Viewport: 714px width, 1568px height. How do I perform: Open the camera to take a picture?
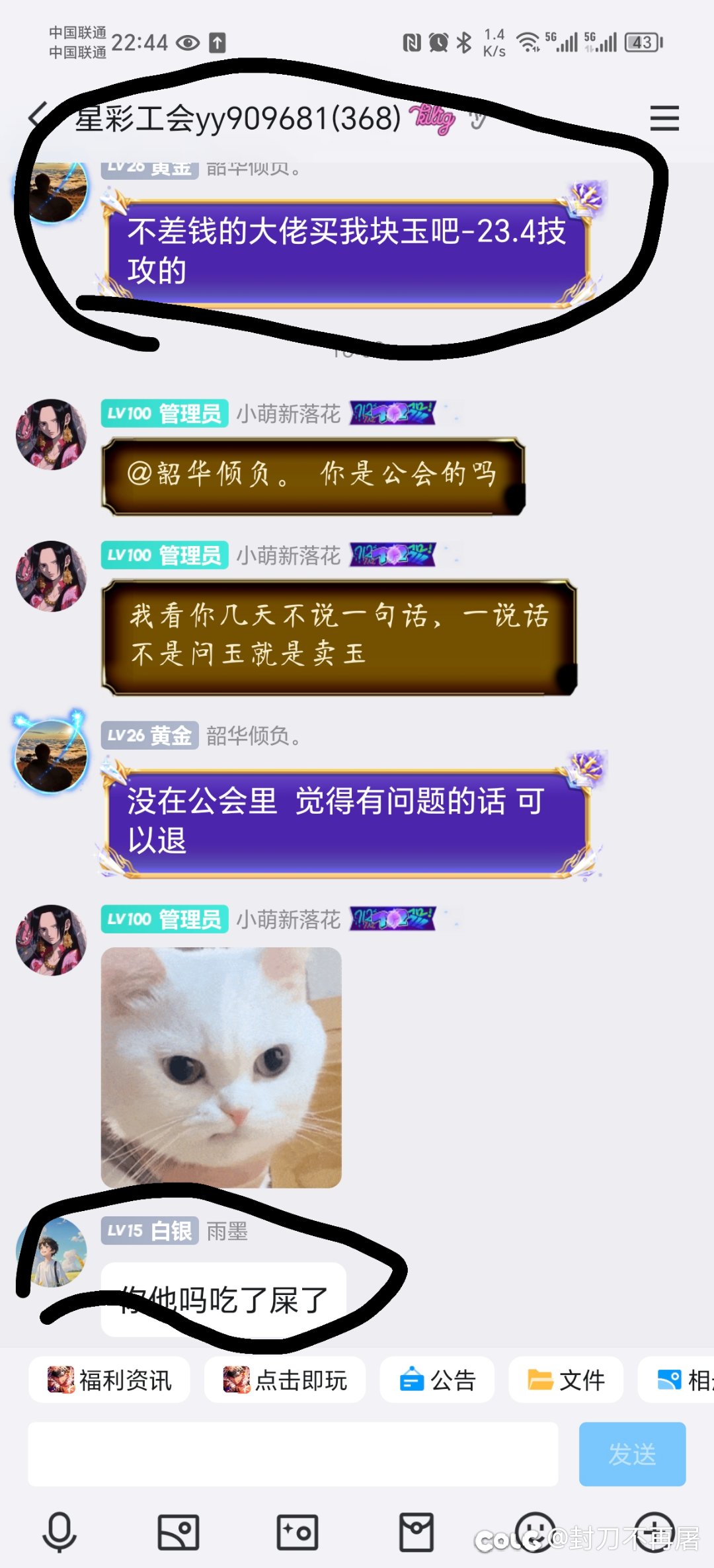[x=297, y=1532]
